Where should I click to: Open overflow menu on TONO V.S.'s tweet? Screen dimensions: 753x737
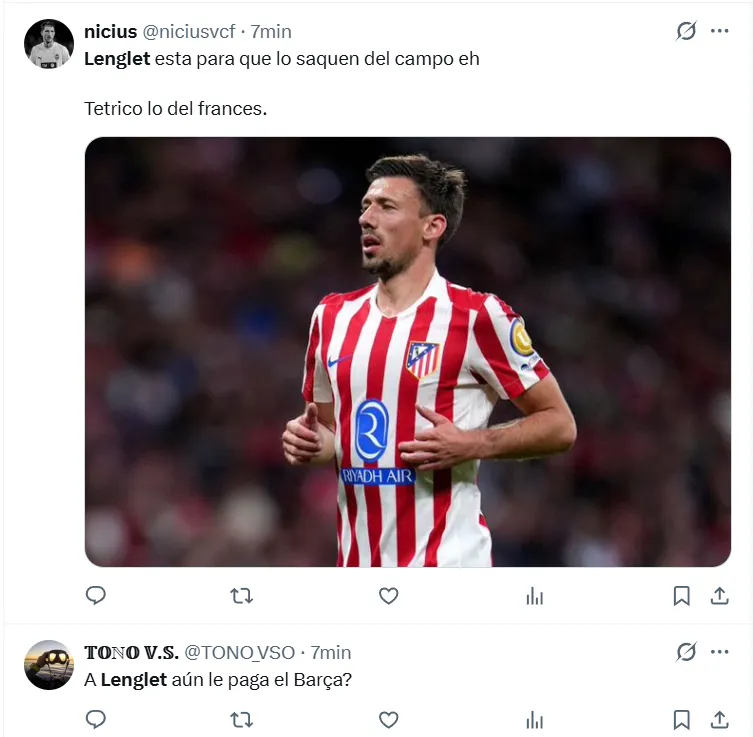pyautogui.click(x=719, y=652)
